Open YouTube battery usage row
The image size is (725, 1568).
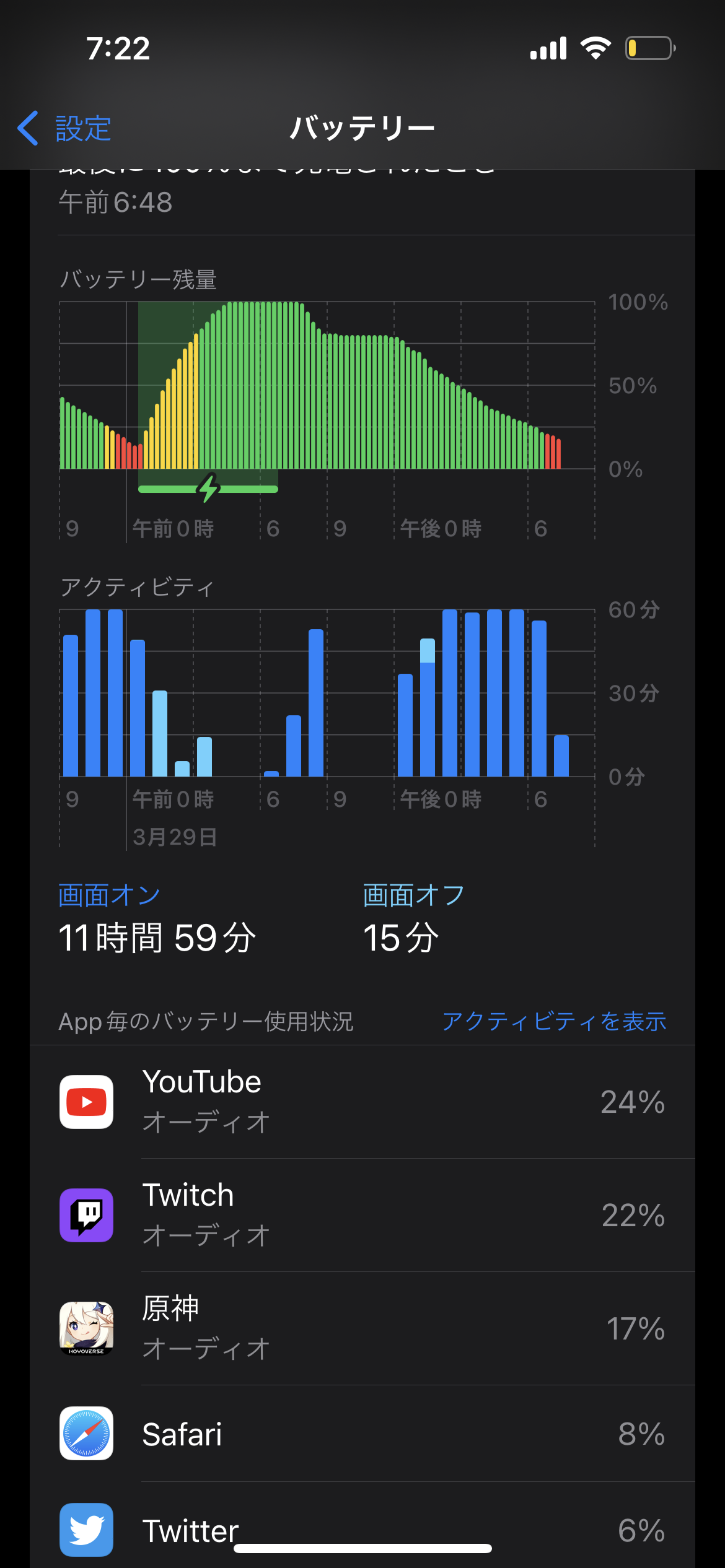(x=362, y=1102)
